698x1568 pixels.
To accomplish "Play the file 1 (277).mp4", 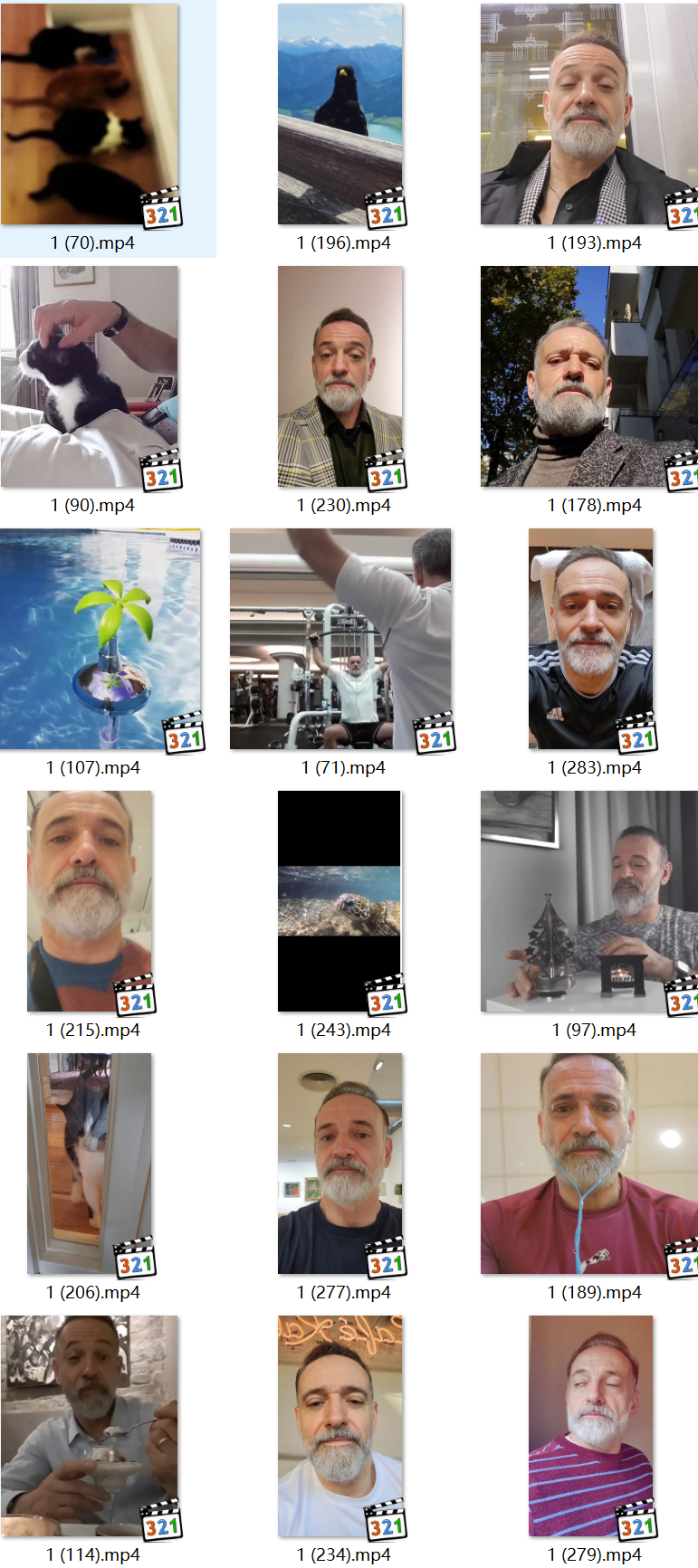I will click(340, 1164).
